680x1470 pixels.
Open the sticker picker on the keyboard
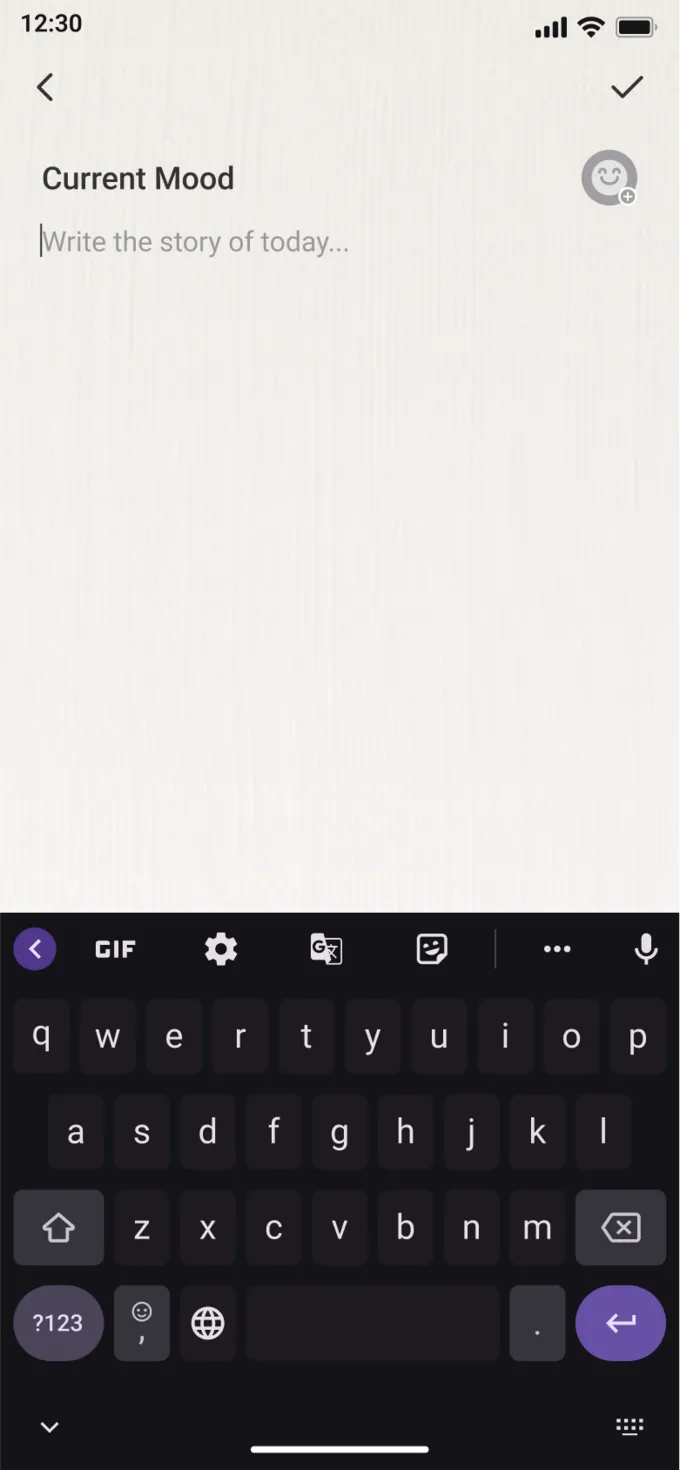click(x=432, y=949)
